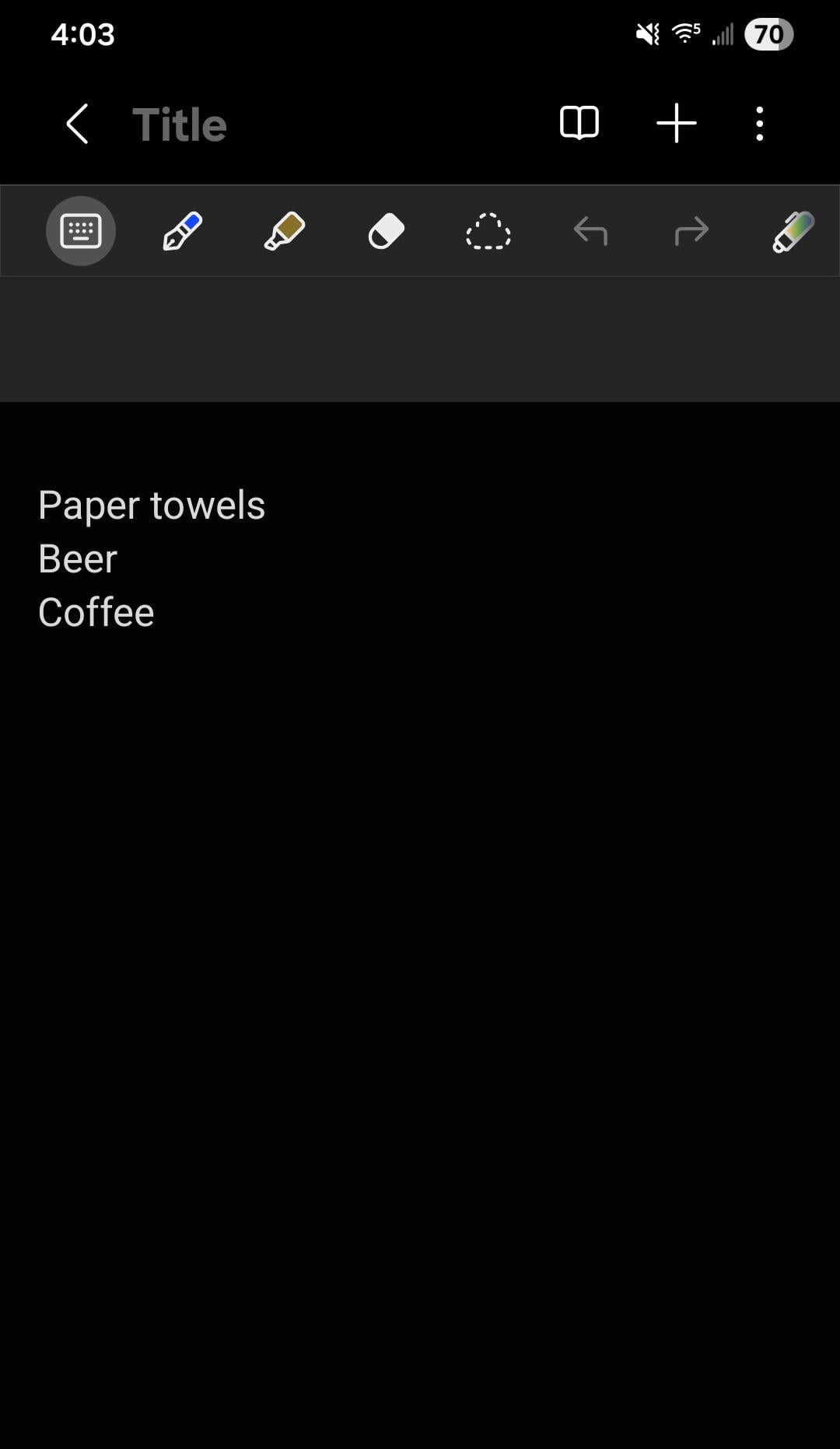Undo the last action
Viewport: 840px width, 1449px height.
[590, 231]
